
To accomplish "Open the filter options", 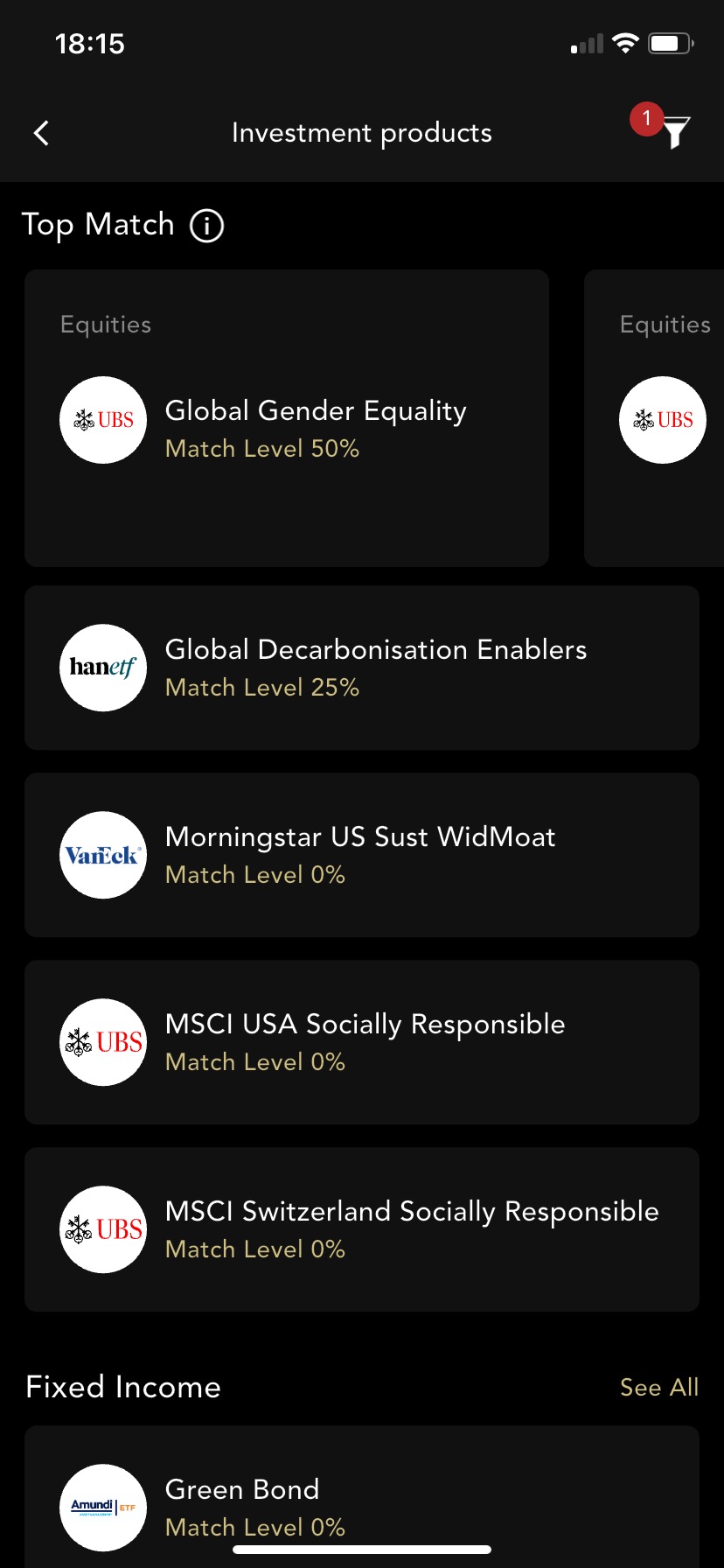I will [x=675, y=132].
